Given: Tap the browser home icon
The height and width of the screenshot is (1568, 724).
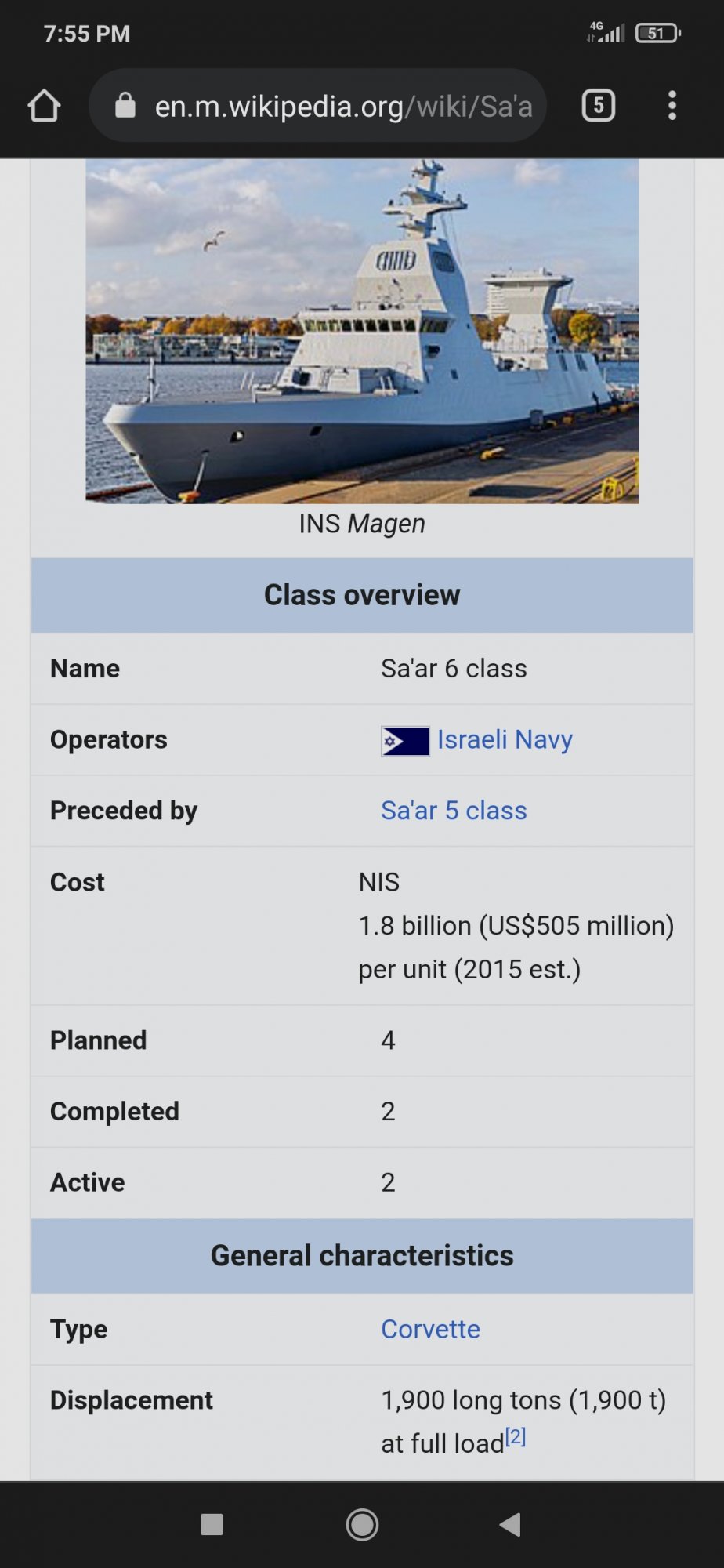Looking at the screenshot, I should (44, 106).
